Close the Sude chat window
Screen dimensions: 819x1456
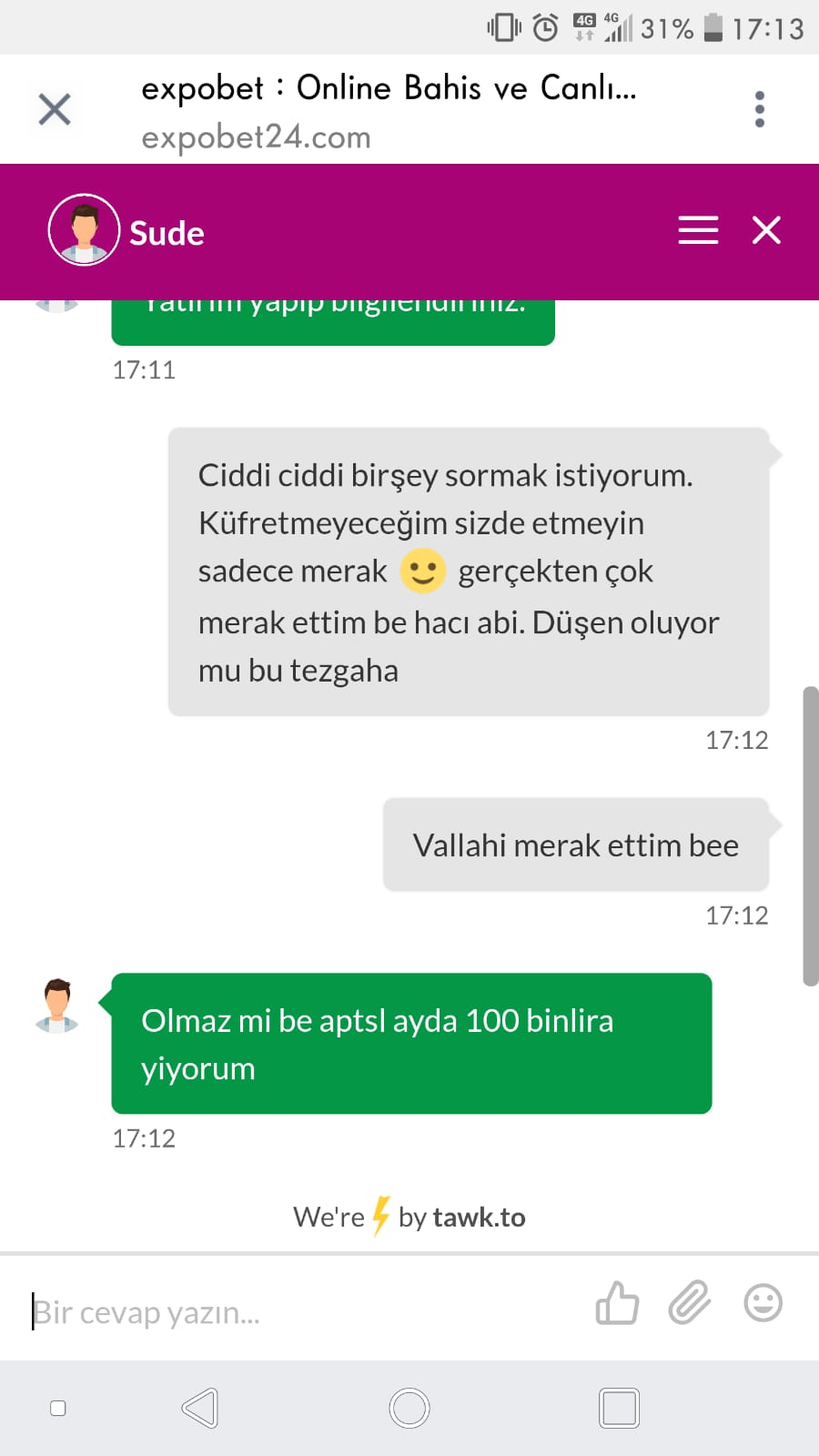[x=766, y=230]
